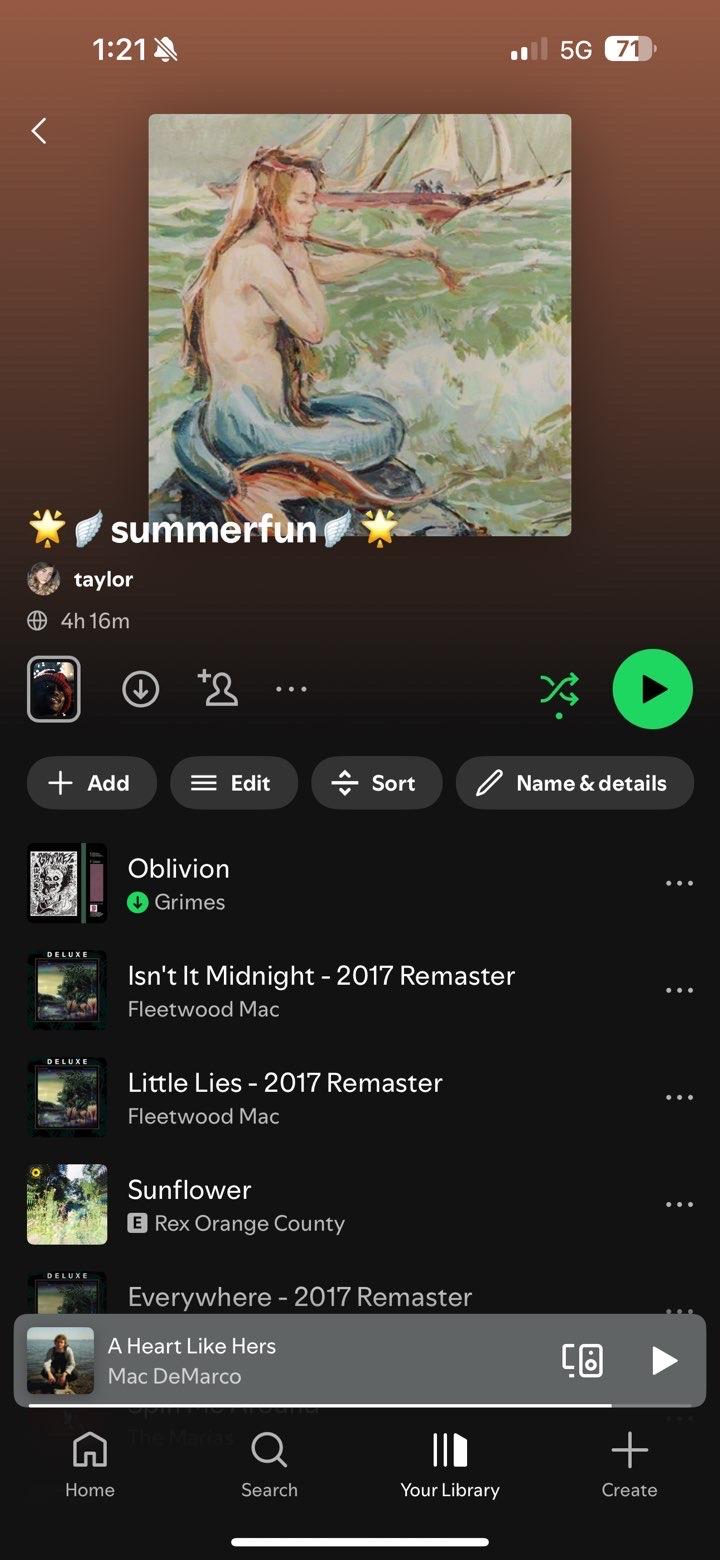Open the Create tab

pos(629,1464)
